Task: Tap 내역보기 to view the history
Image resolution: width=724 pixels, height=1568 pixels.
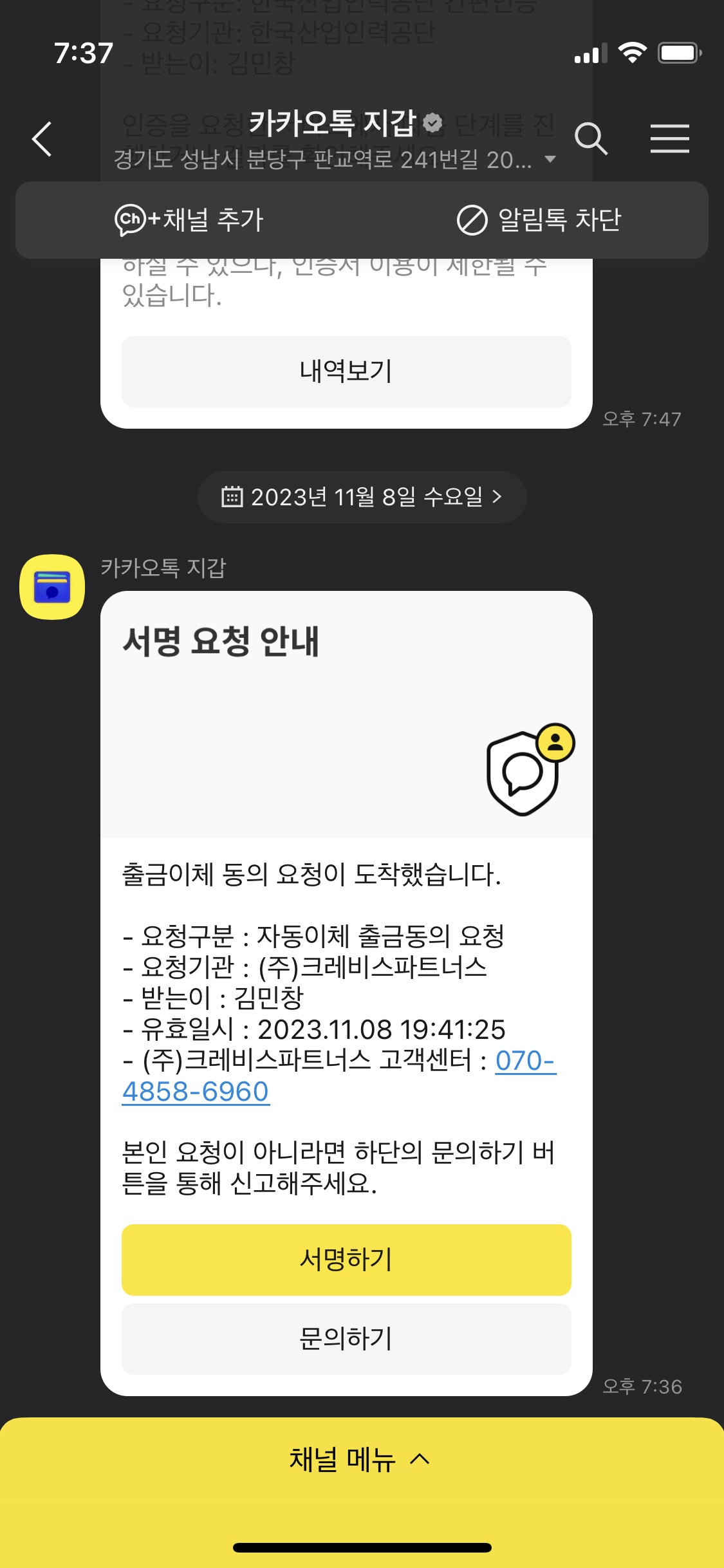Action: point(346,371)
